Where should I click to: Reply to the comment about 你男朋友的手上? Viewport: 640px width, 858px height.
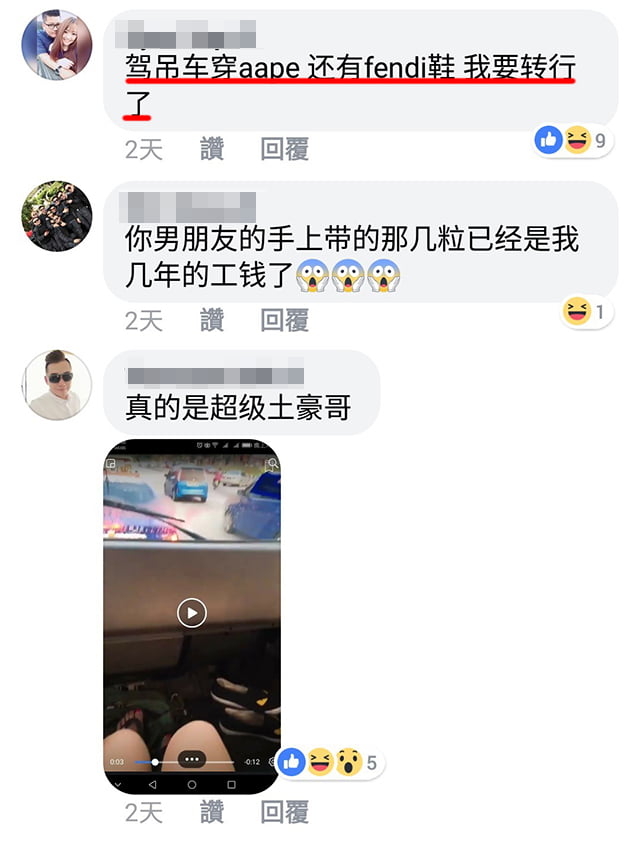284,320
